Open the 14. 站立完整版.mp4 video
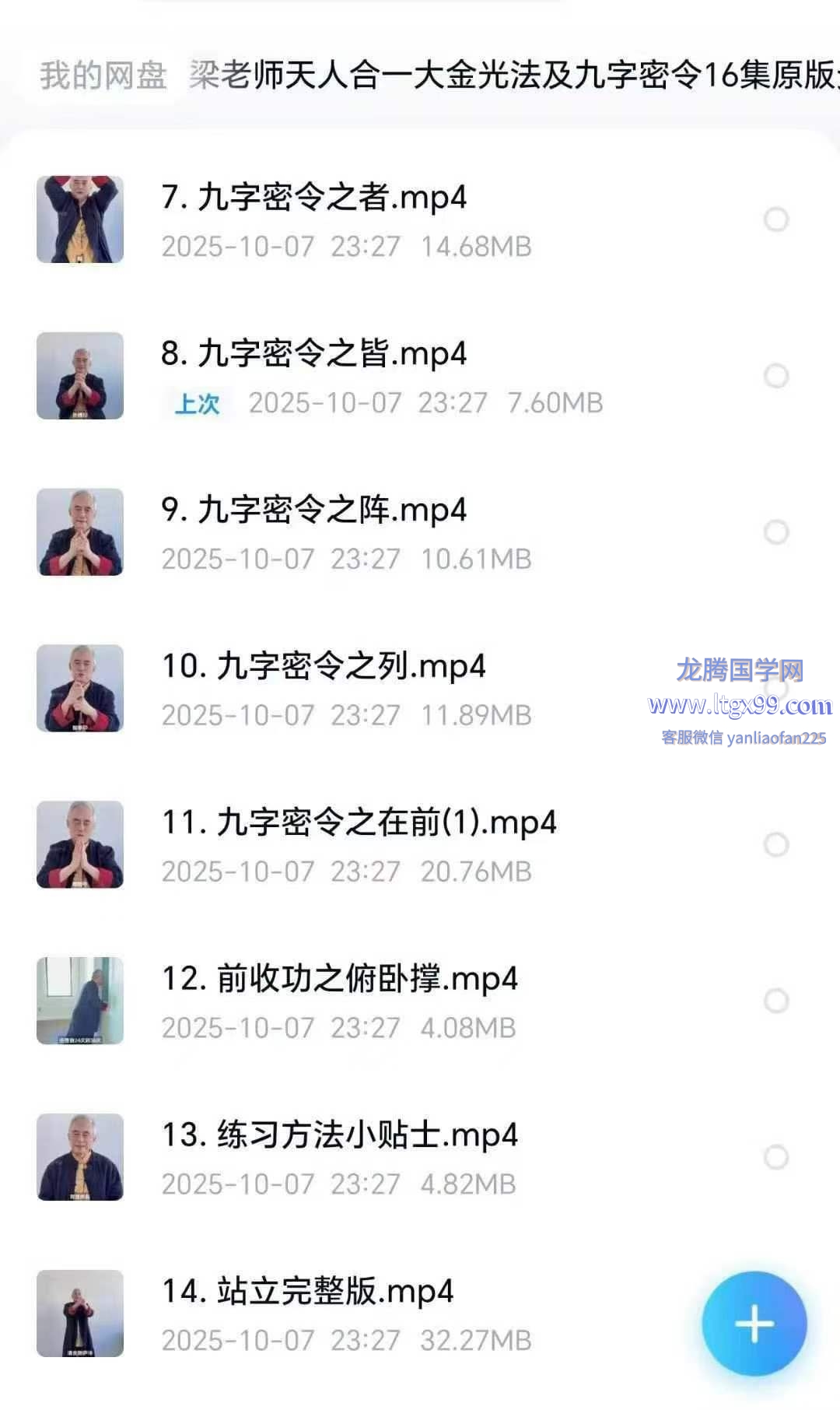Image resolution: width=840 pixels, height=1410 pixels. (x=307, y=1292)
